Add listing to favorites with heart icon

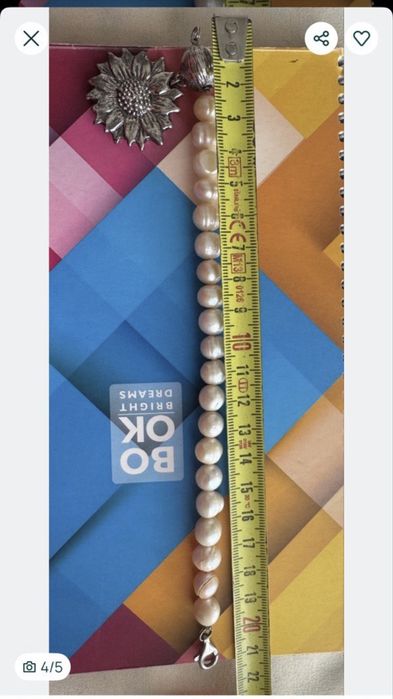pyautogui.click(x=362, y=39)
